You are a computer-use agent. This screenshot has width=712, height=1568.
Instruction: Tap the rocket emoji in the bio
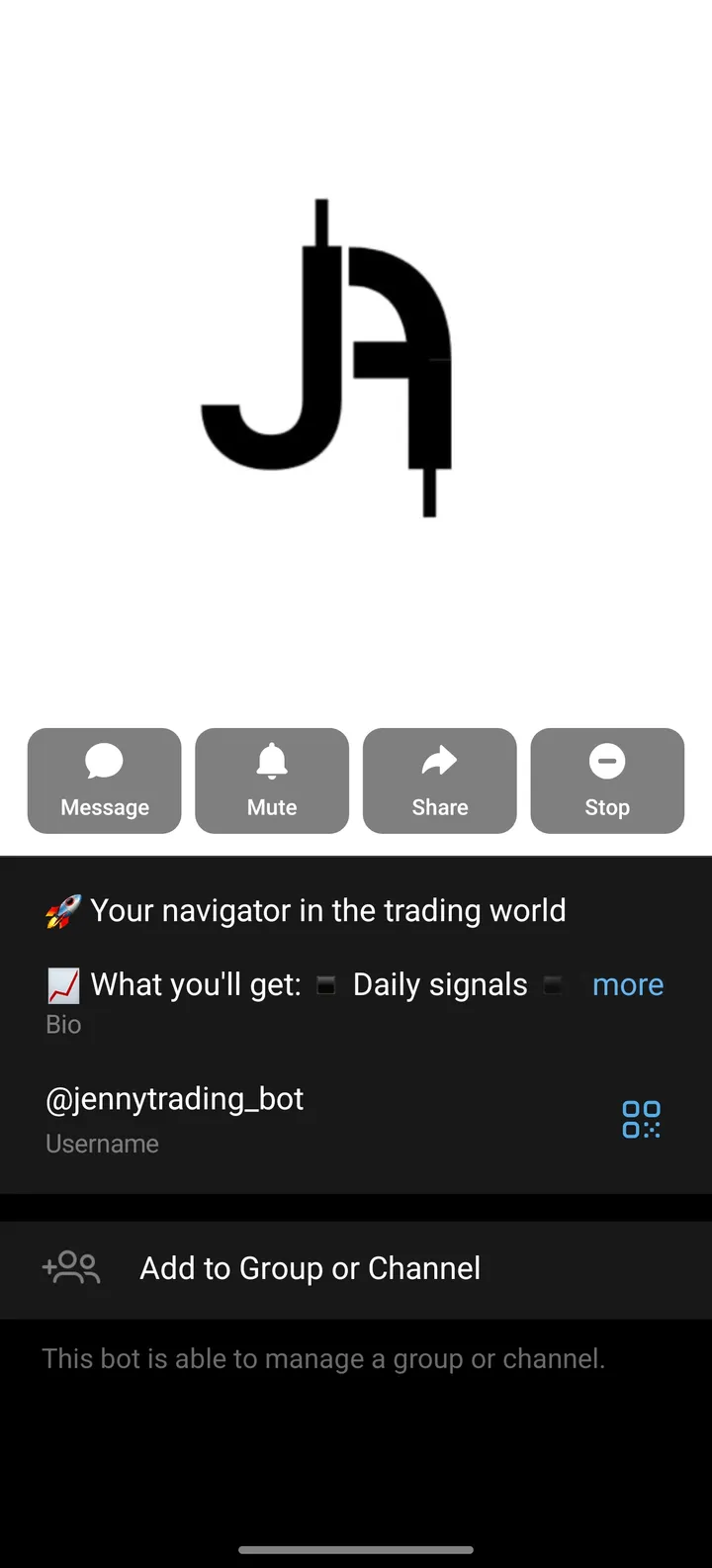[x=61, y=909]
